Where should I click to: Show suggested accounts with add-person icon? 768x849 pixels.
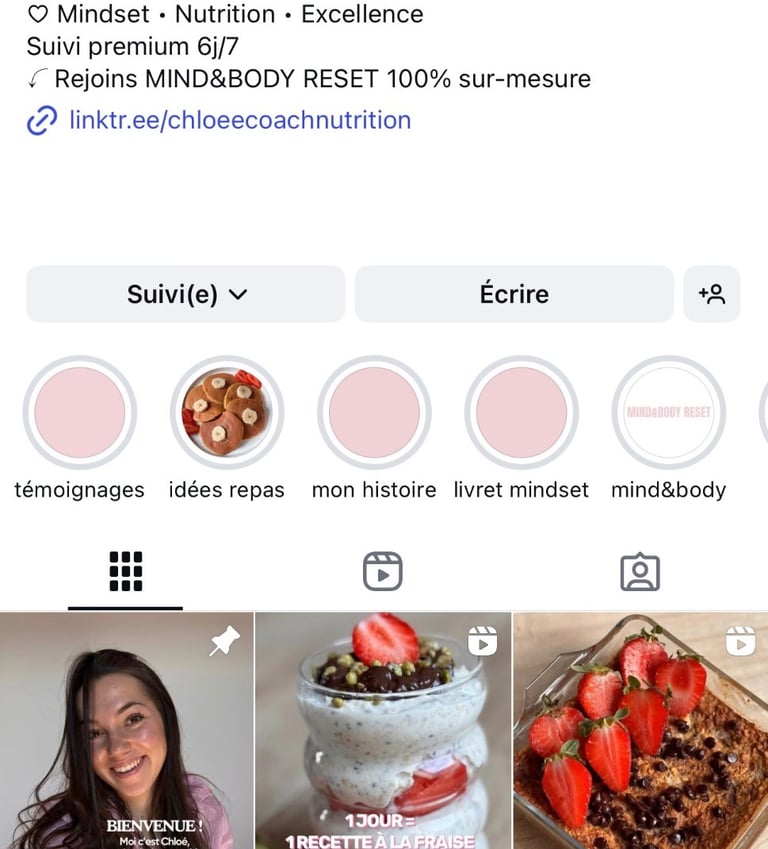click(712, 294)
